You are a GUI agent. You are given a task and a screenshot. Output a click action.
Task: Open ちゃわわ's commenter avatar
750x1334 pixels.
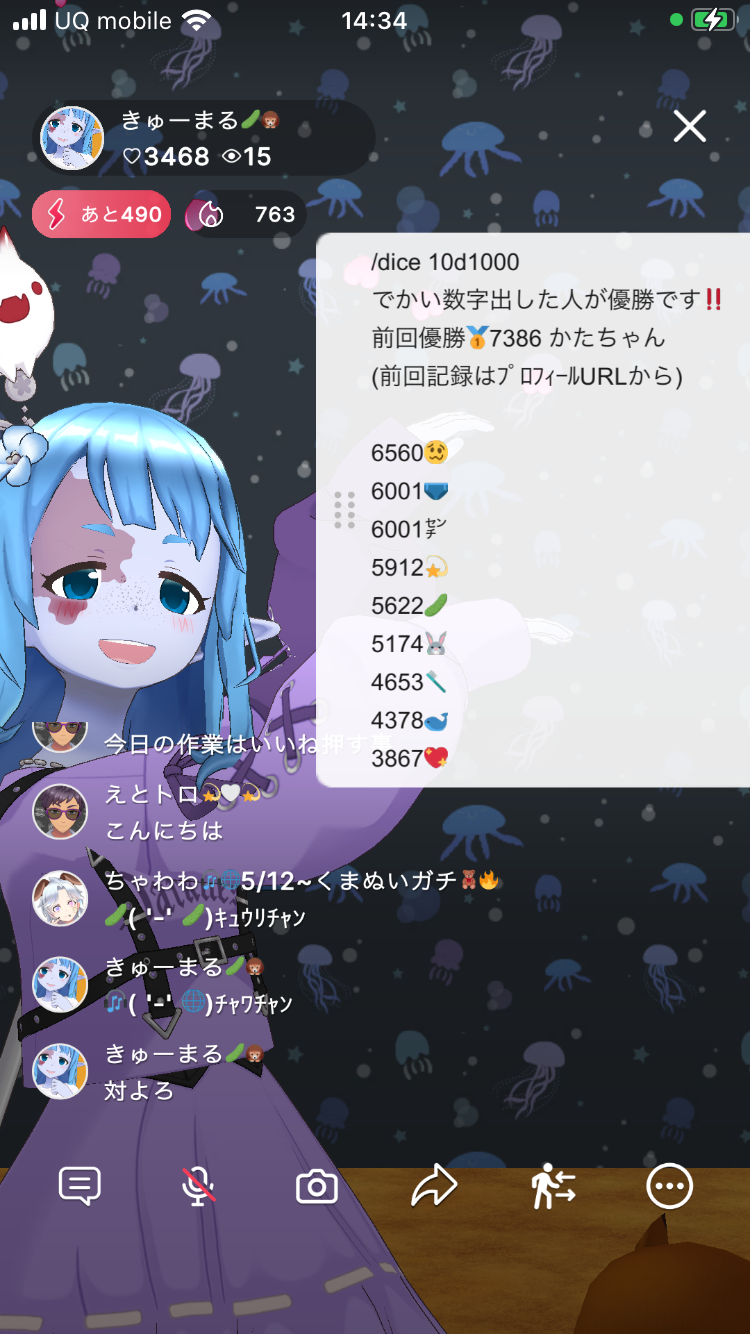click(x=60, y=898)
